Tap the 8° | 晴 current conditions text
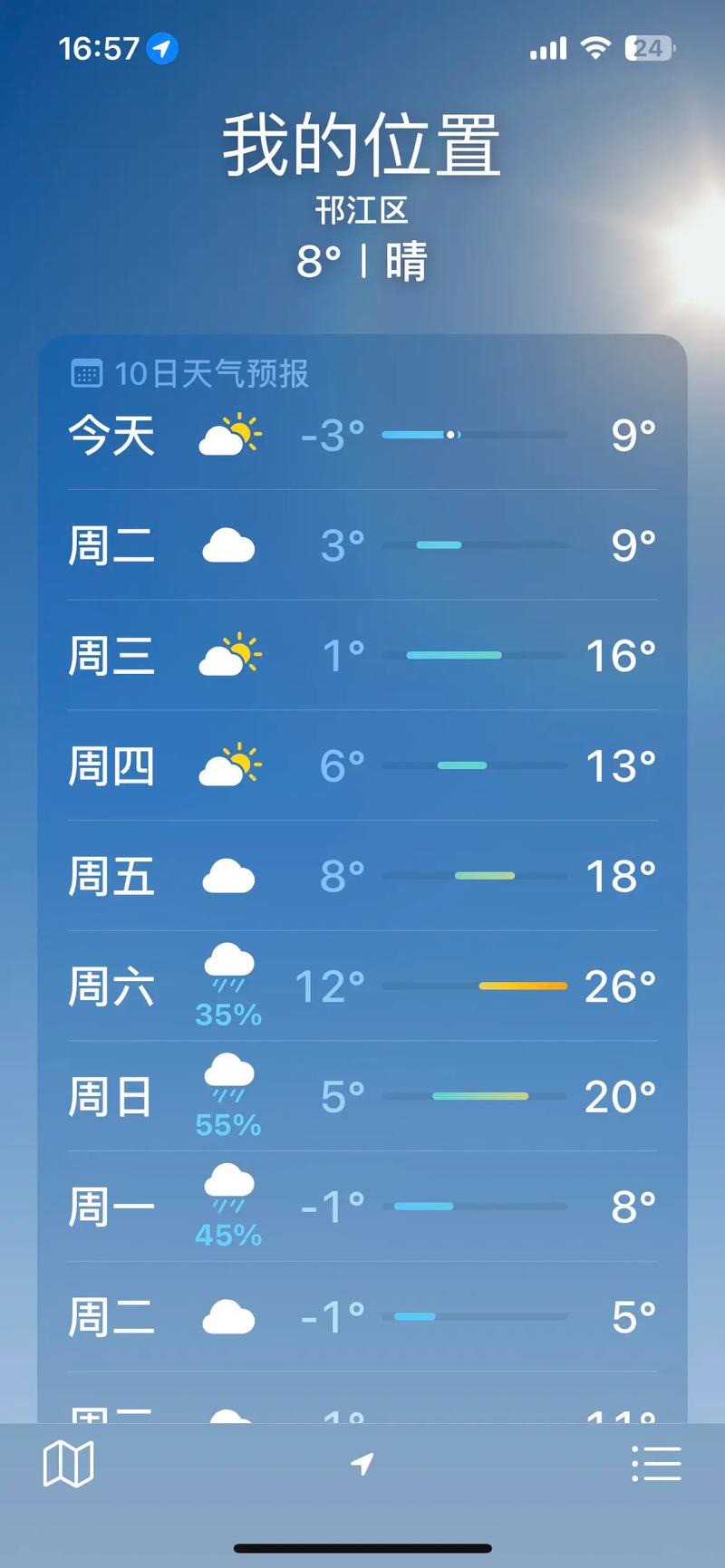 pyautogui.click(x=362, y=264)
